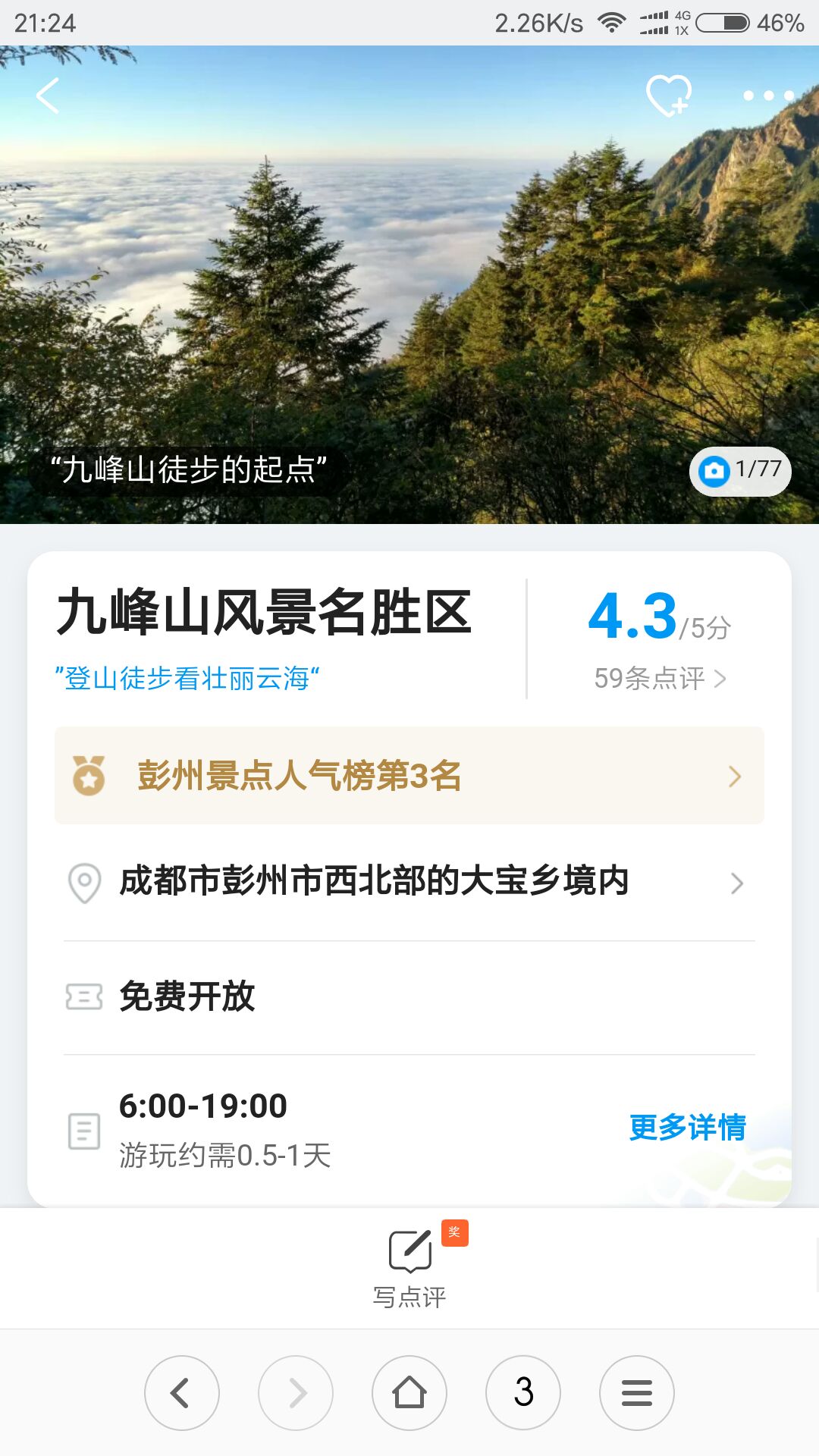The image size is (819, 1456).
Task: Open the browser tab switcher showing 3
Action: pos(523,1393)
